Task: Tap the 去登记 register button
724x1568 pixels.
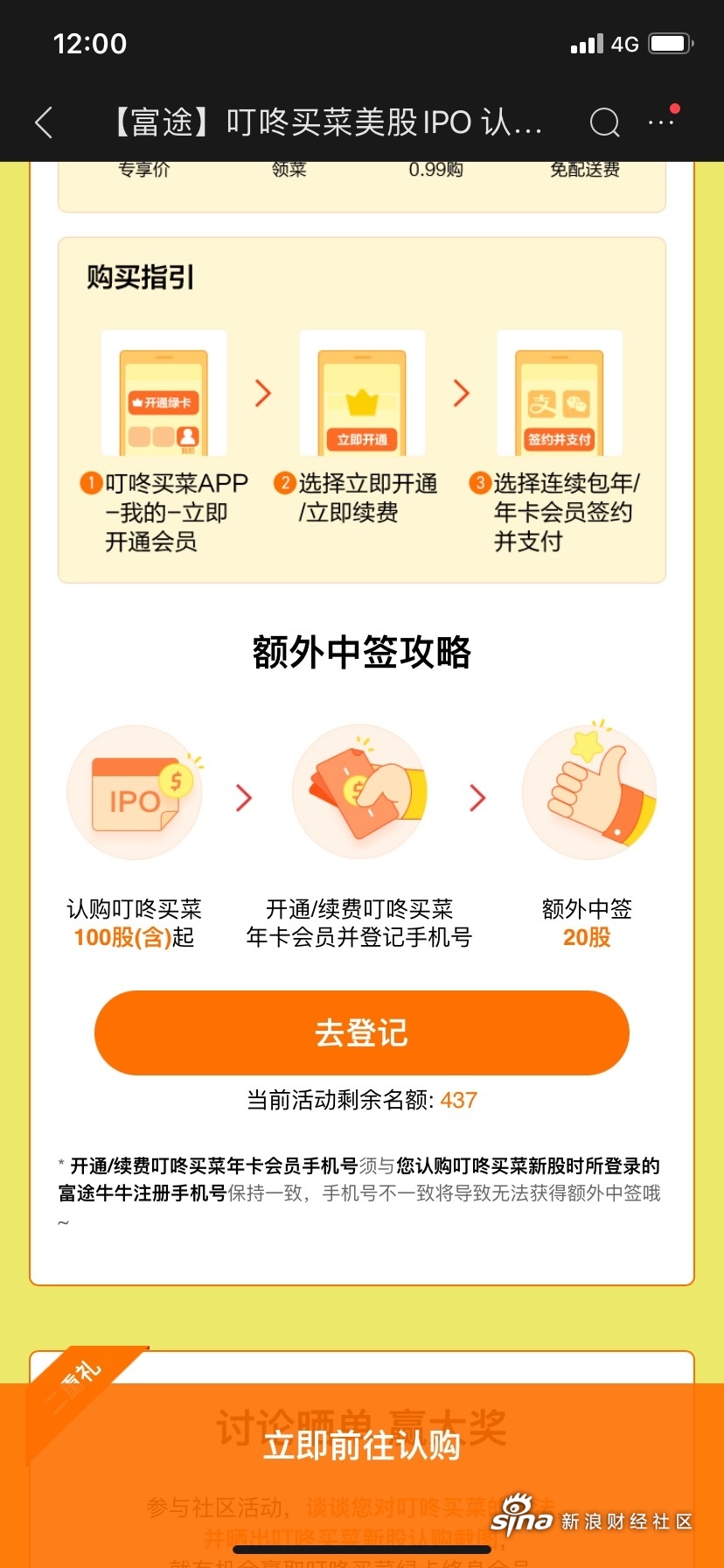Action: point(362,1032)
